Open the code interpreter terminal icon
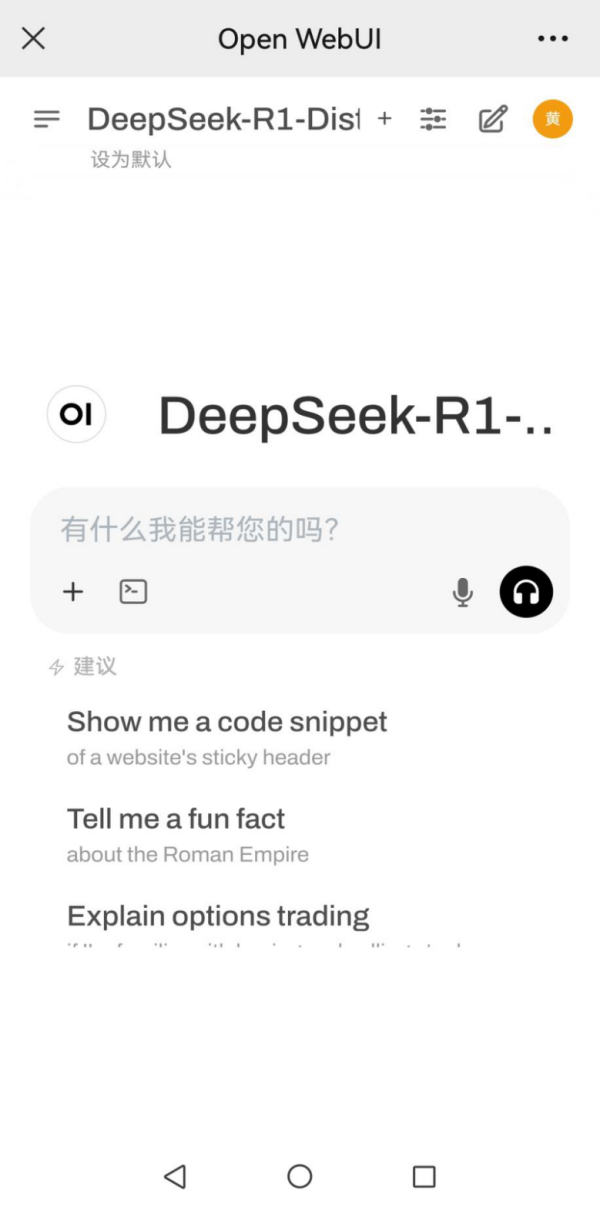The width and height of the screenshot is (600, 1208). [133, 592]
